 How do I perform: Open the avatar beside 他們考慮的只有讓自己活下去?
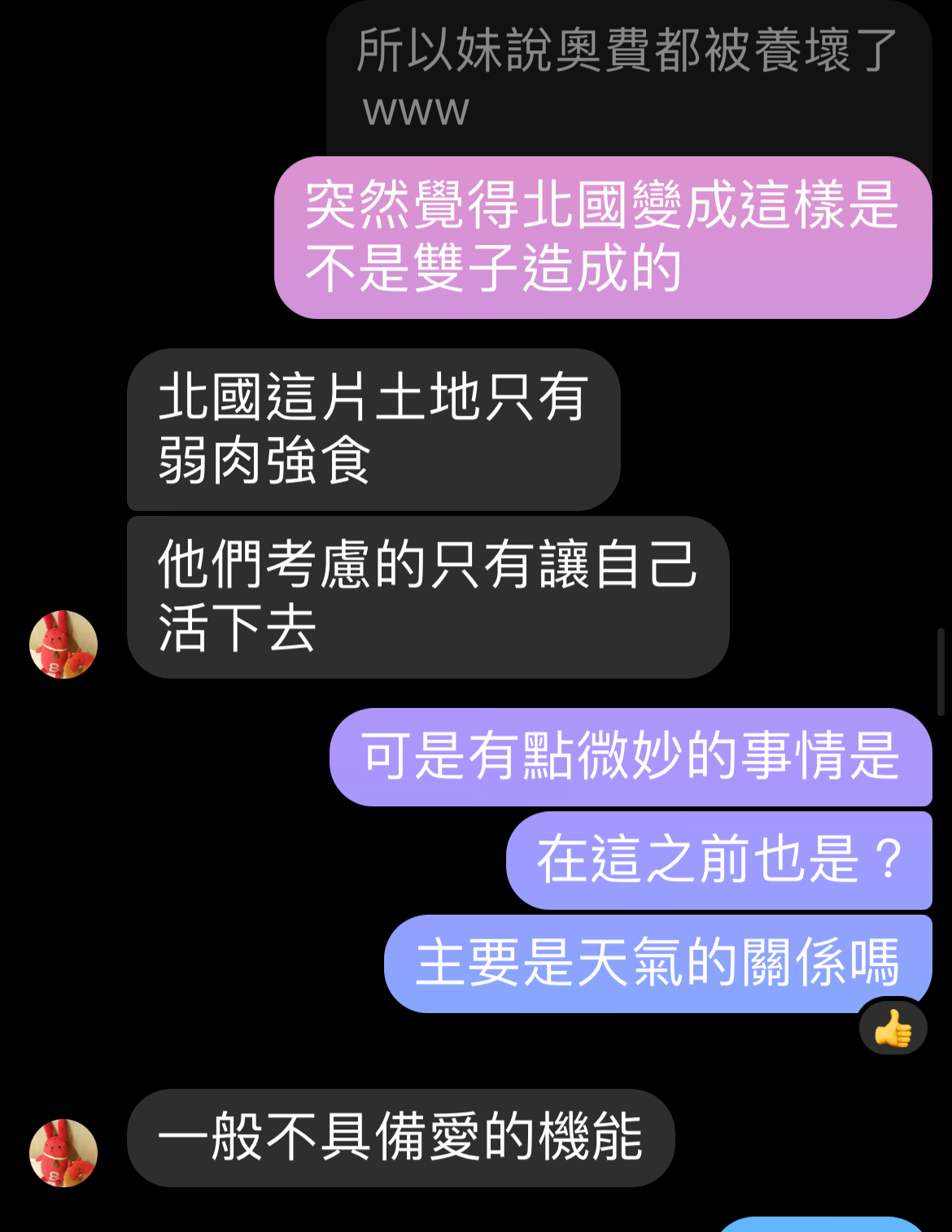click(63, 644)
